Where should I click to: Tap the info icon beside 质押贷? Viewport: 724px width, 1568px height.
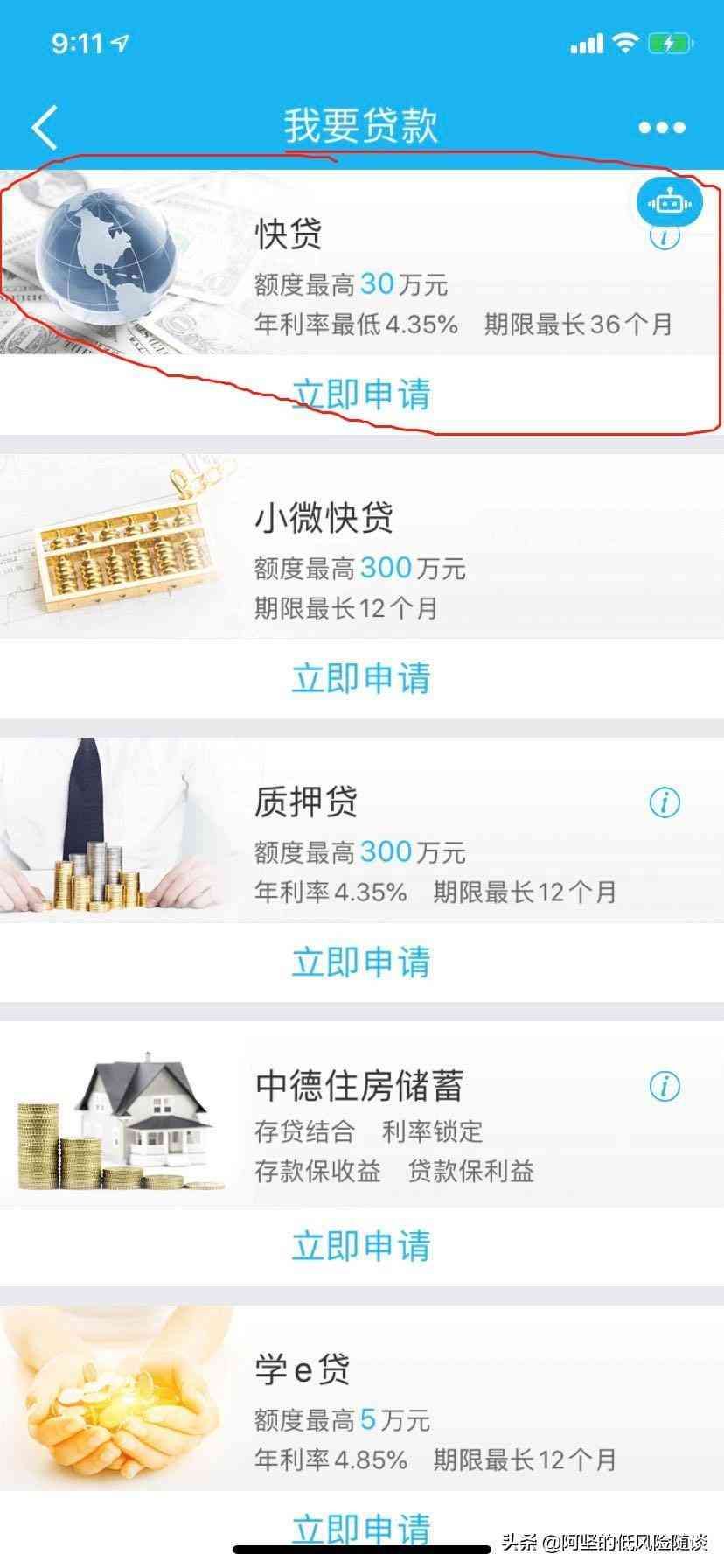pos(663,801)
